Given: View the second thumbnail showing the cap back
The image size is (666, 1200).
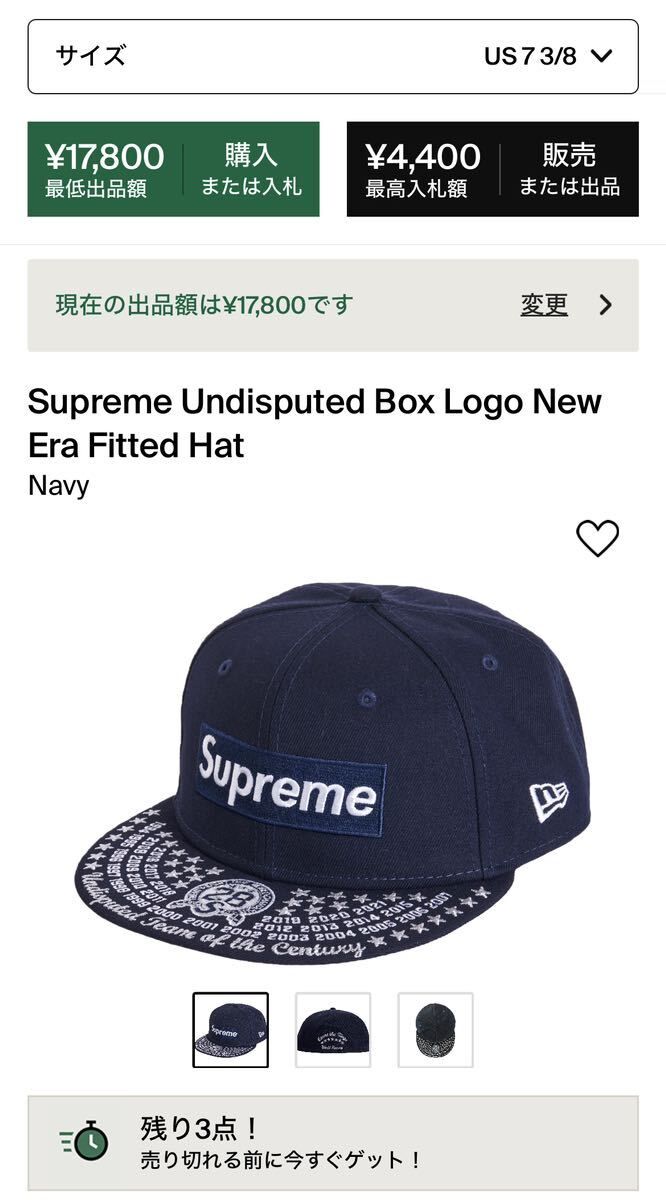Looking at the screenshot, I should [x=333, y=1030].
